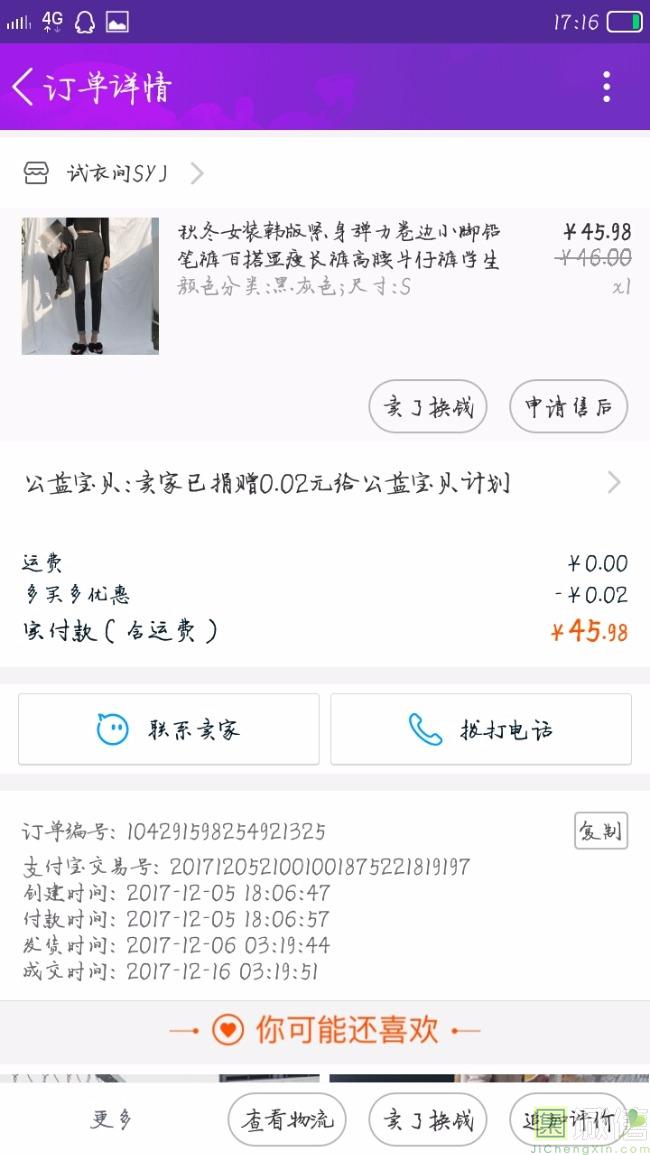
Task: Open the 公益宝贝 donation details row
Action: (x=324, y=484)
